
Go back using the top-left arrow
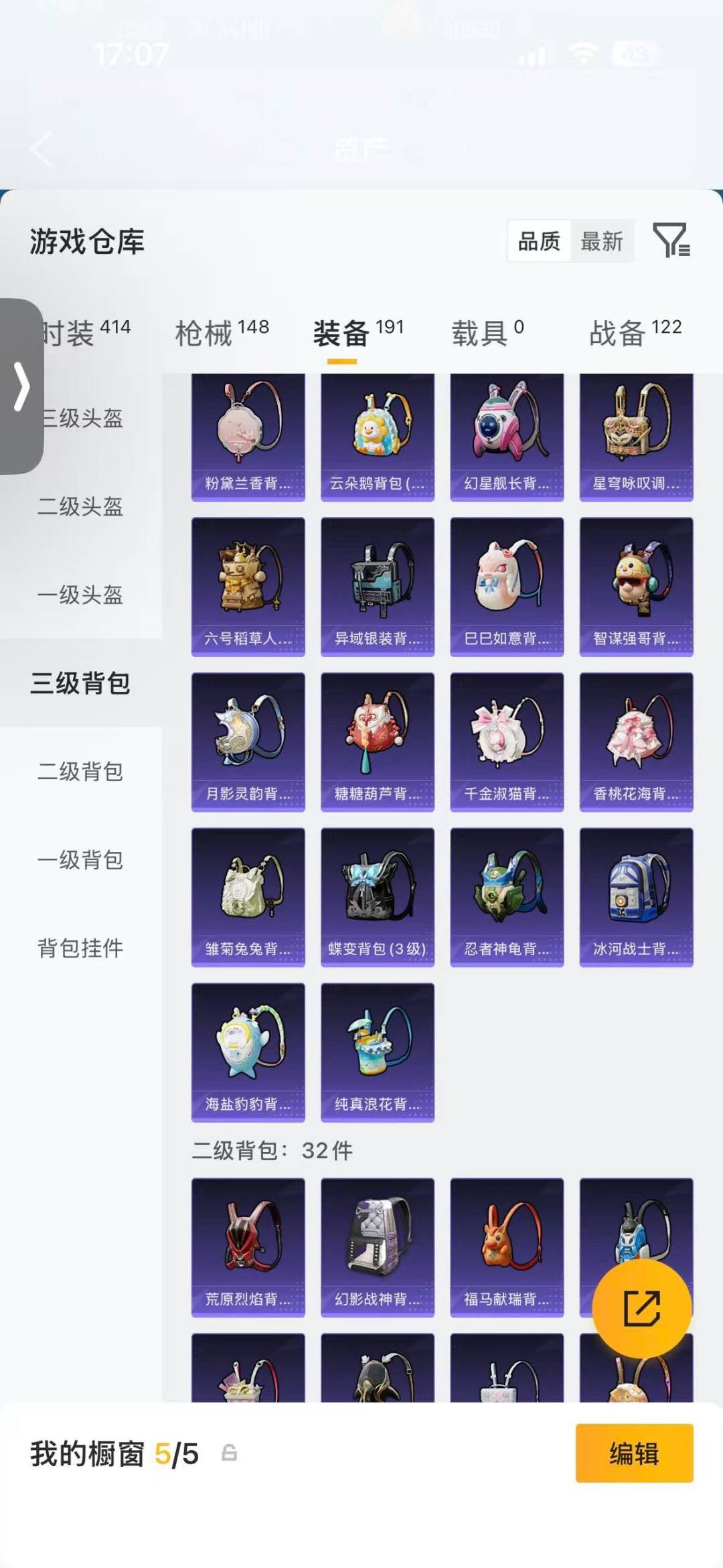click(x=42, y=149)
